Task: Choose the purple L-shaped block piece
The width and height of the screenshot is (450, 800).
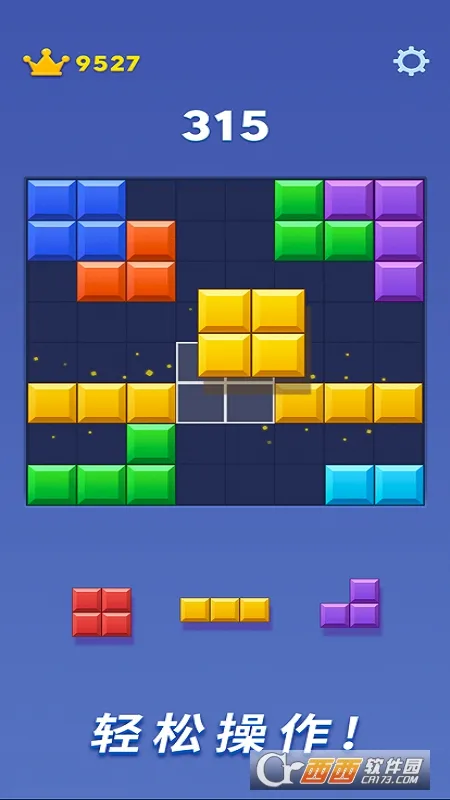Action: [x=349, y=603]
